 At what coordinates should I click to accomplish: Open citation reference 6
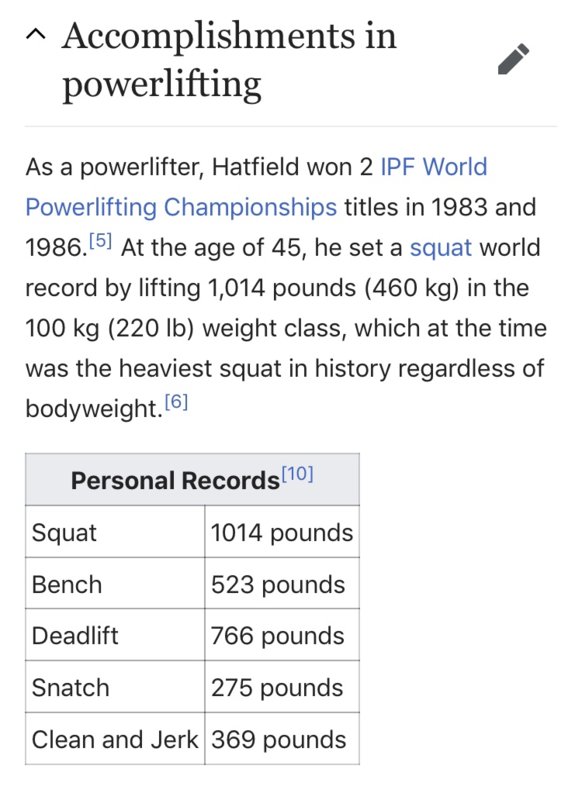pyautogui.click(x=176, y=402)
